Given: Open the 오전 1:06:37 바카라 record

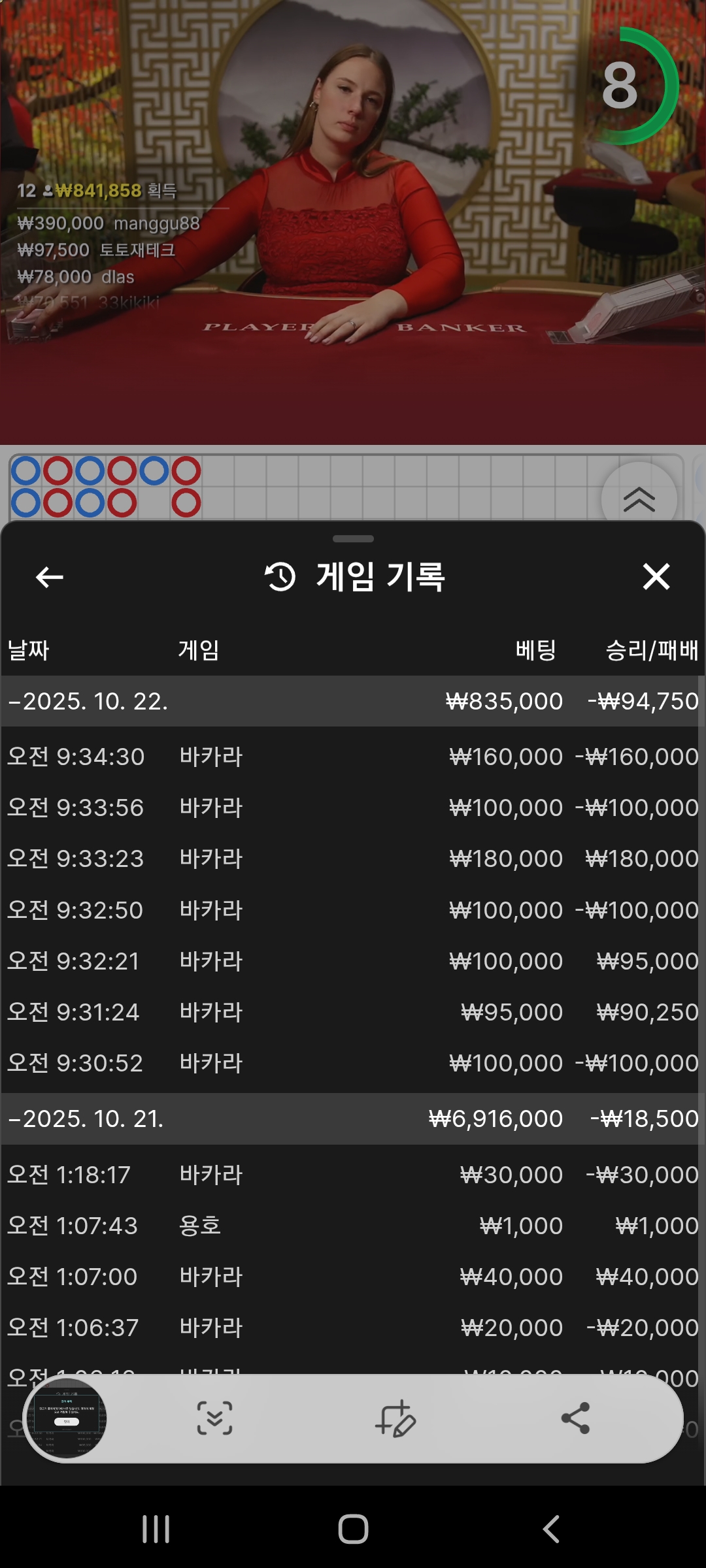Looking at the screenshot, I should pyautogui.click(x=353, y=1328).
